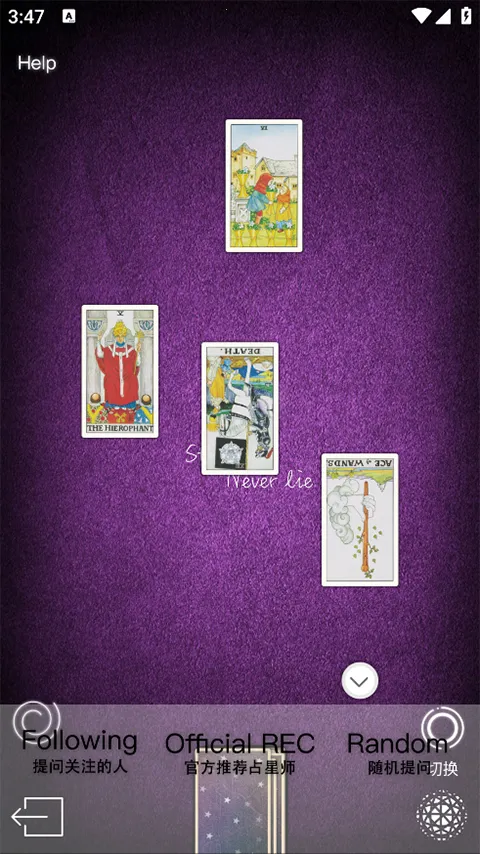
Task: Tap the starry card deck
Action: coord(240,803)
